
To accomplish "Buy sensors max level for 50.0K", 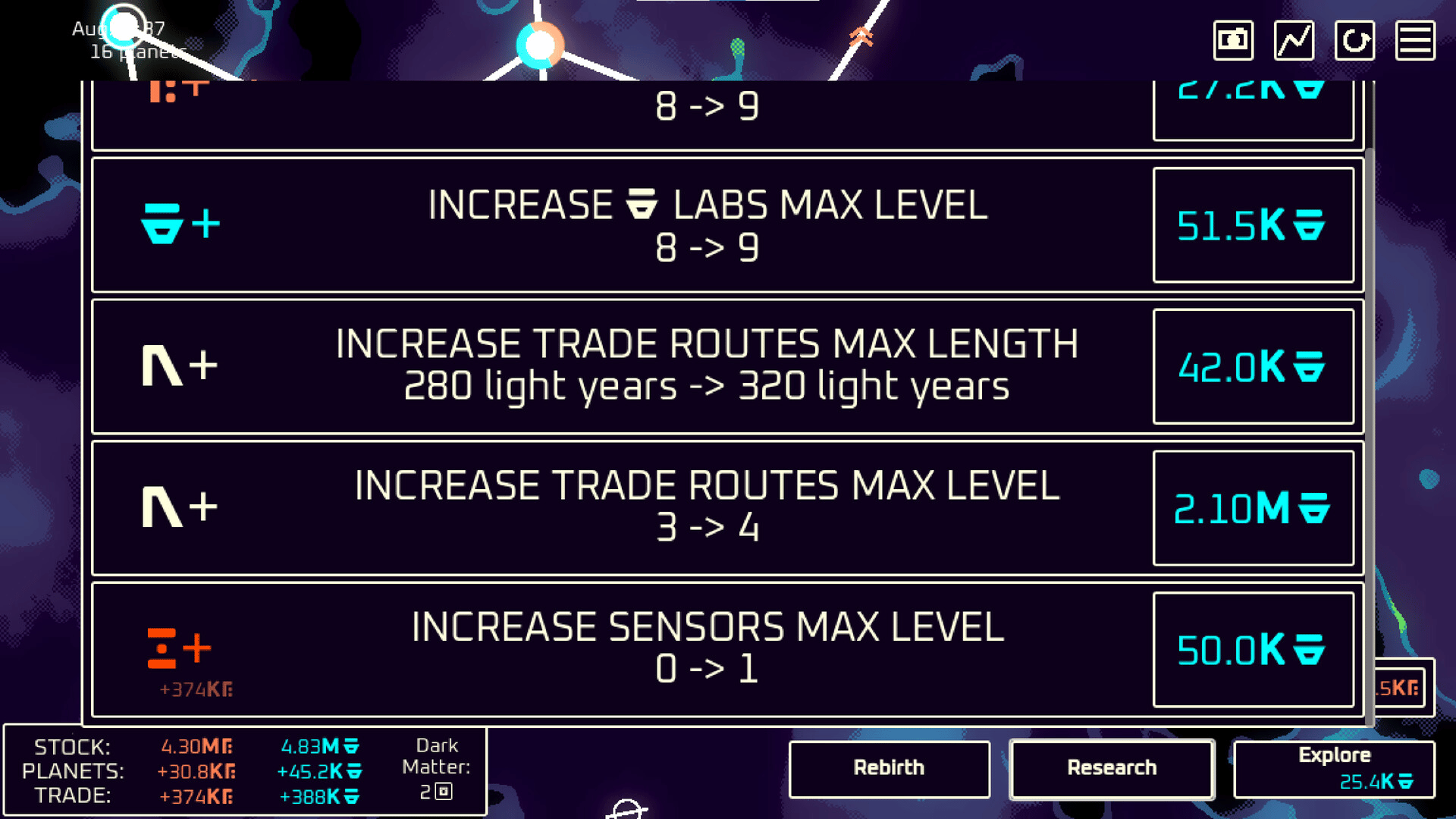I will [x=1253, y=650].
